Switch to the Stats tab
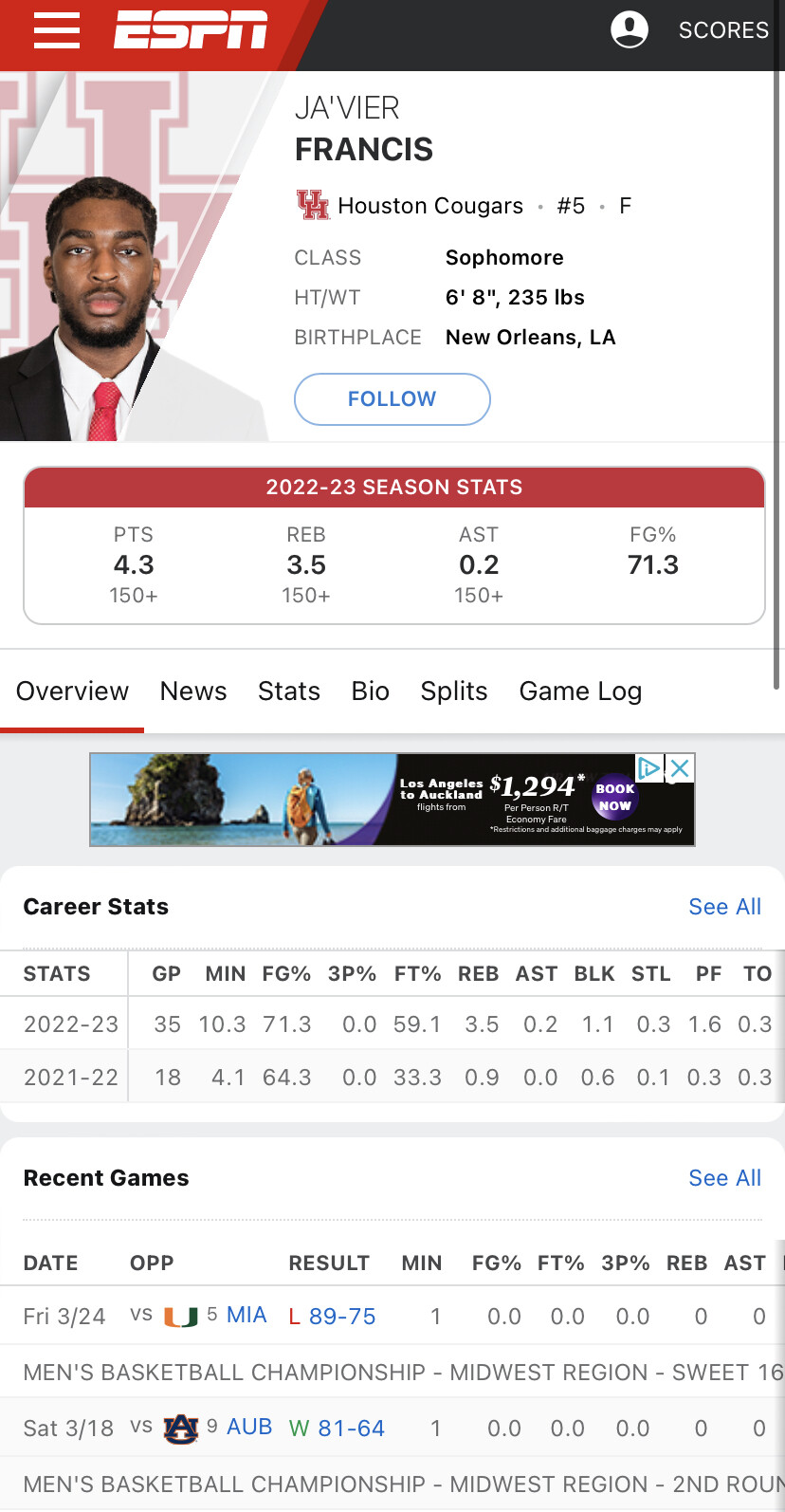This screenshot has height=1512, width=785. tap(289, 691)
